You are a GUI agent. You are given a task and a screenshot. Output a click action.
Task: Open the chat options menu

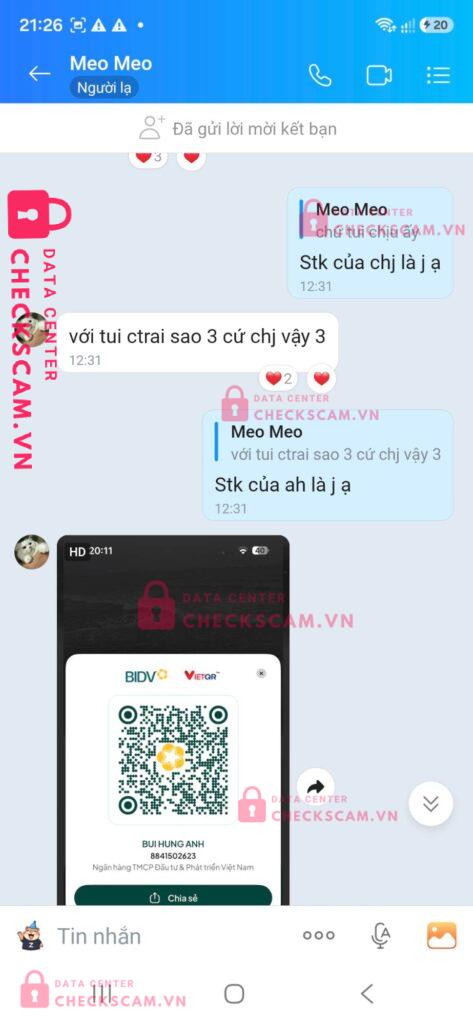tap(438, 75)
